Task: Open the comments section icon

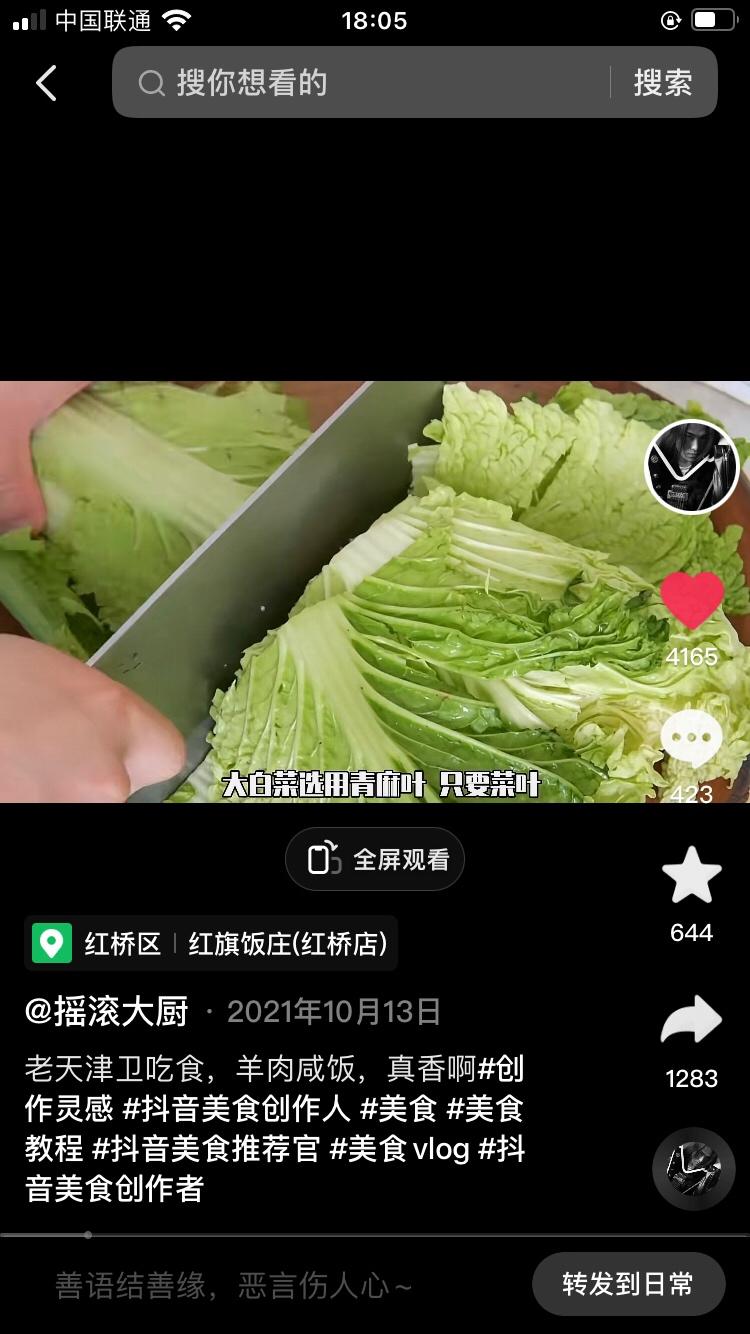Action: tap(690, 736)
